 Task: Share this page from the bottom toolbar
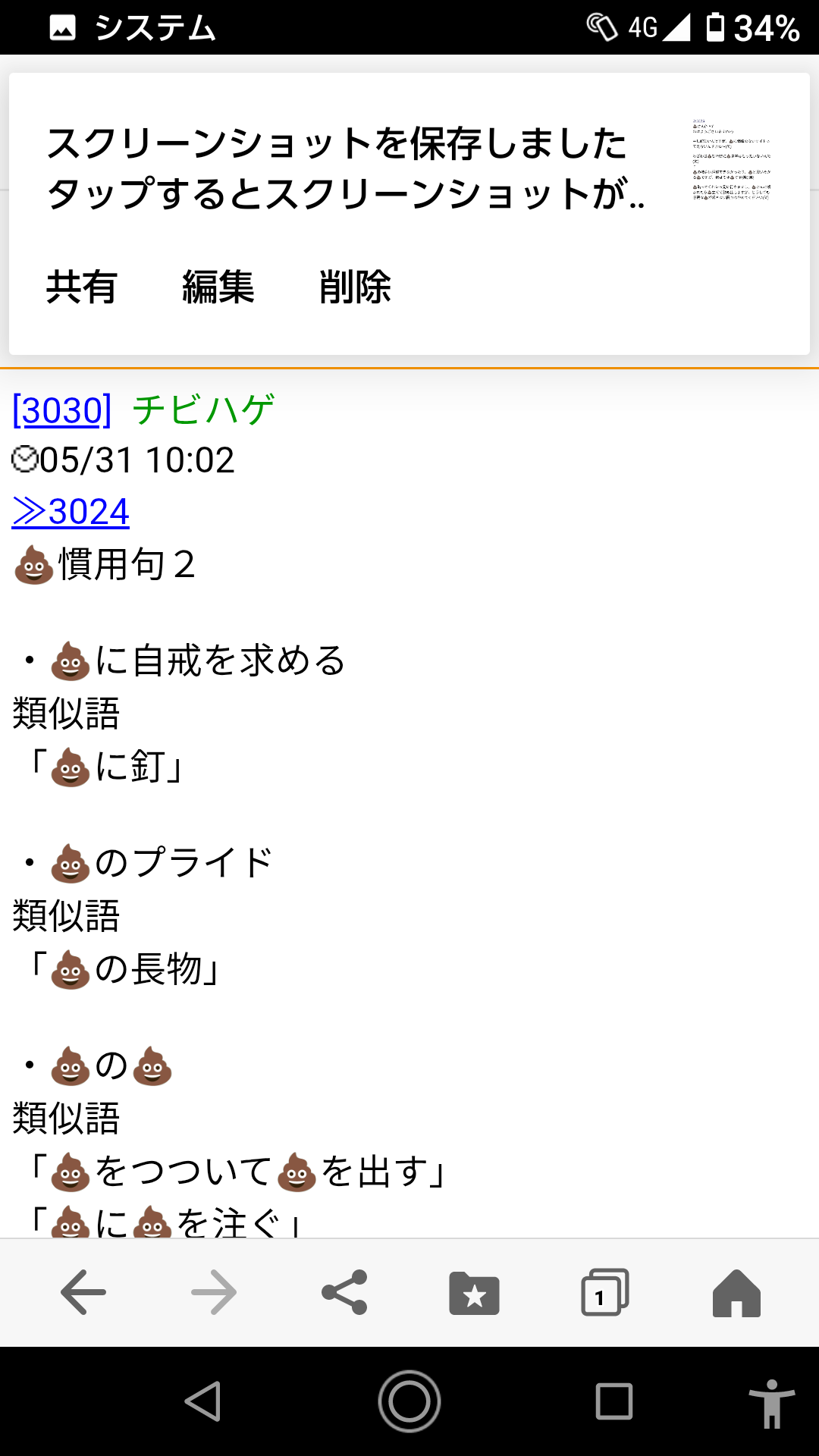click(x=344, y=1292)
